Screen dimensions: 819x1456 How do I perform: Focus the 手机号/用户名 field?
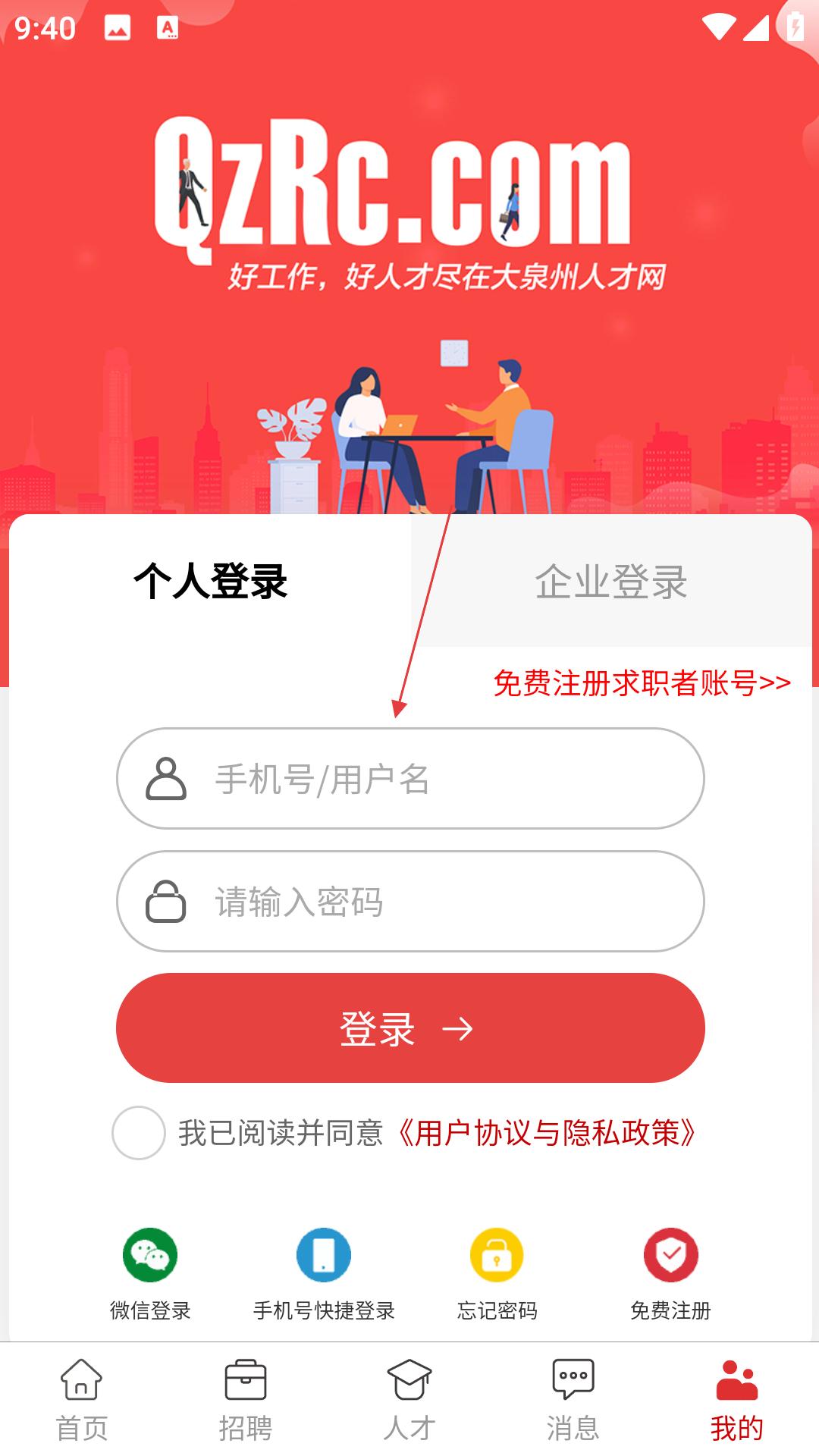pos(425,779)
